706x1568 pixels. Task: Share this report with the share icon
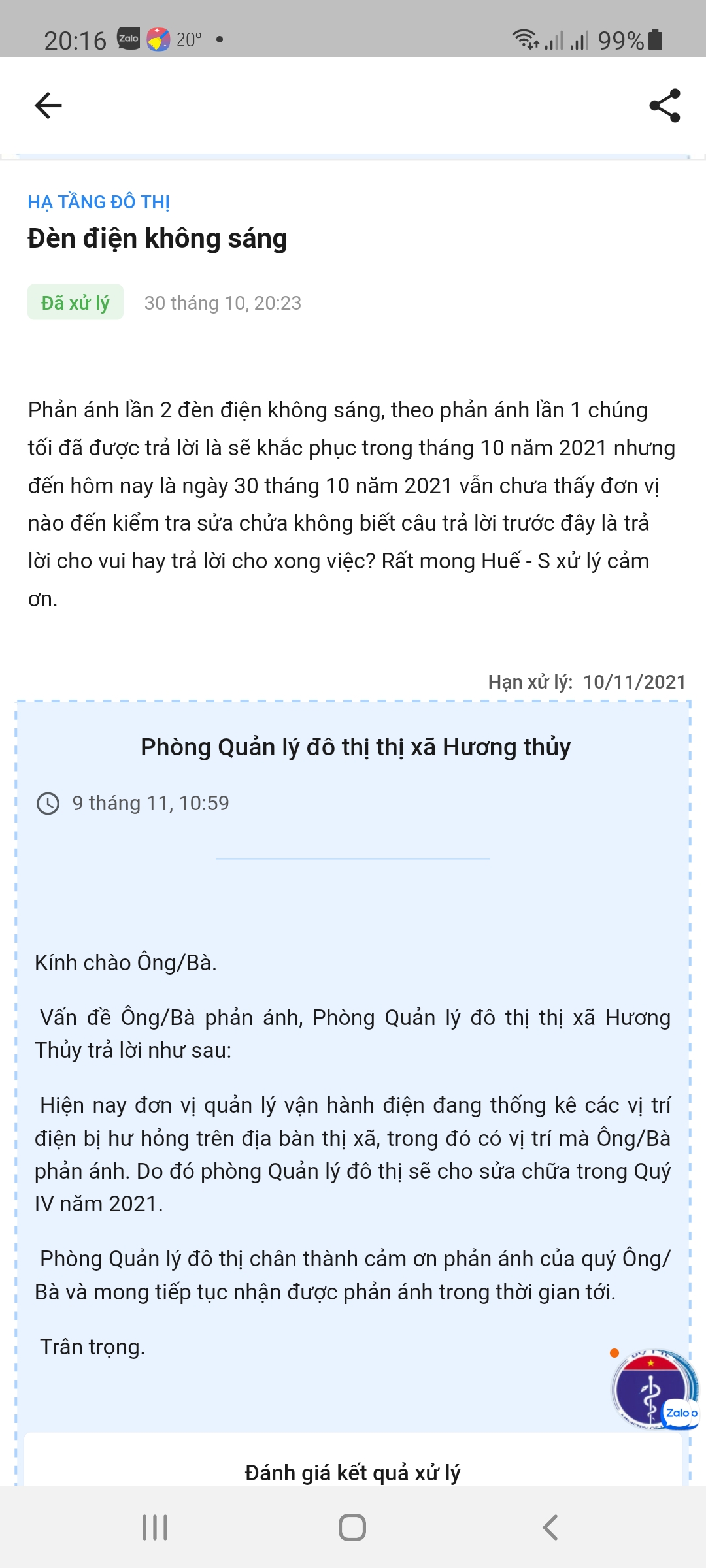pyautogui.click(x=665, y=105)
